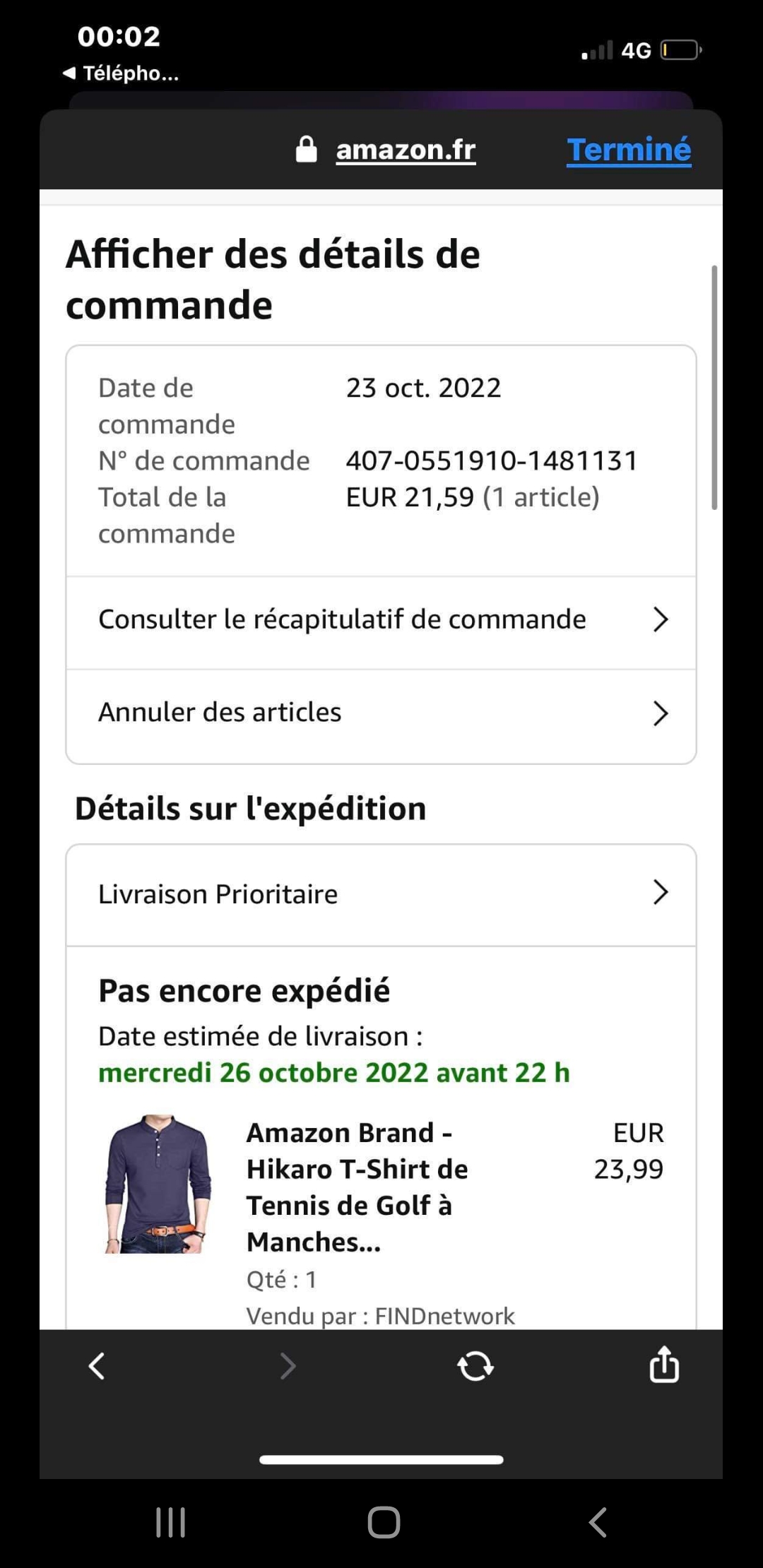Viewport: 763px width, 1568px height.
Task: Tap Terminé to close the browser
Action: click(x=628, y=150)
